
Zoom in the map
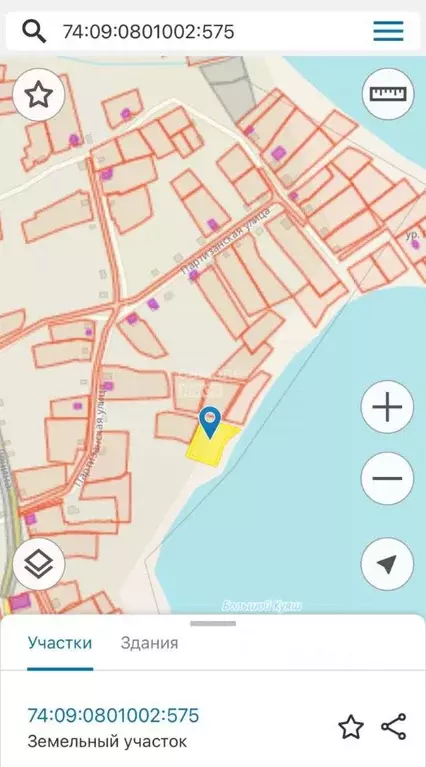387,406
